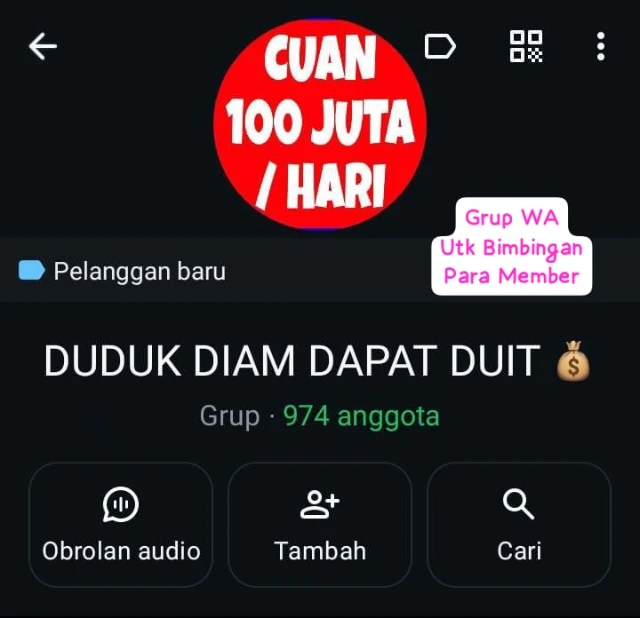Tap Tambah to add members
This screenshot has width=640, height=618.
(320, 524)
